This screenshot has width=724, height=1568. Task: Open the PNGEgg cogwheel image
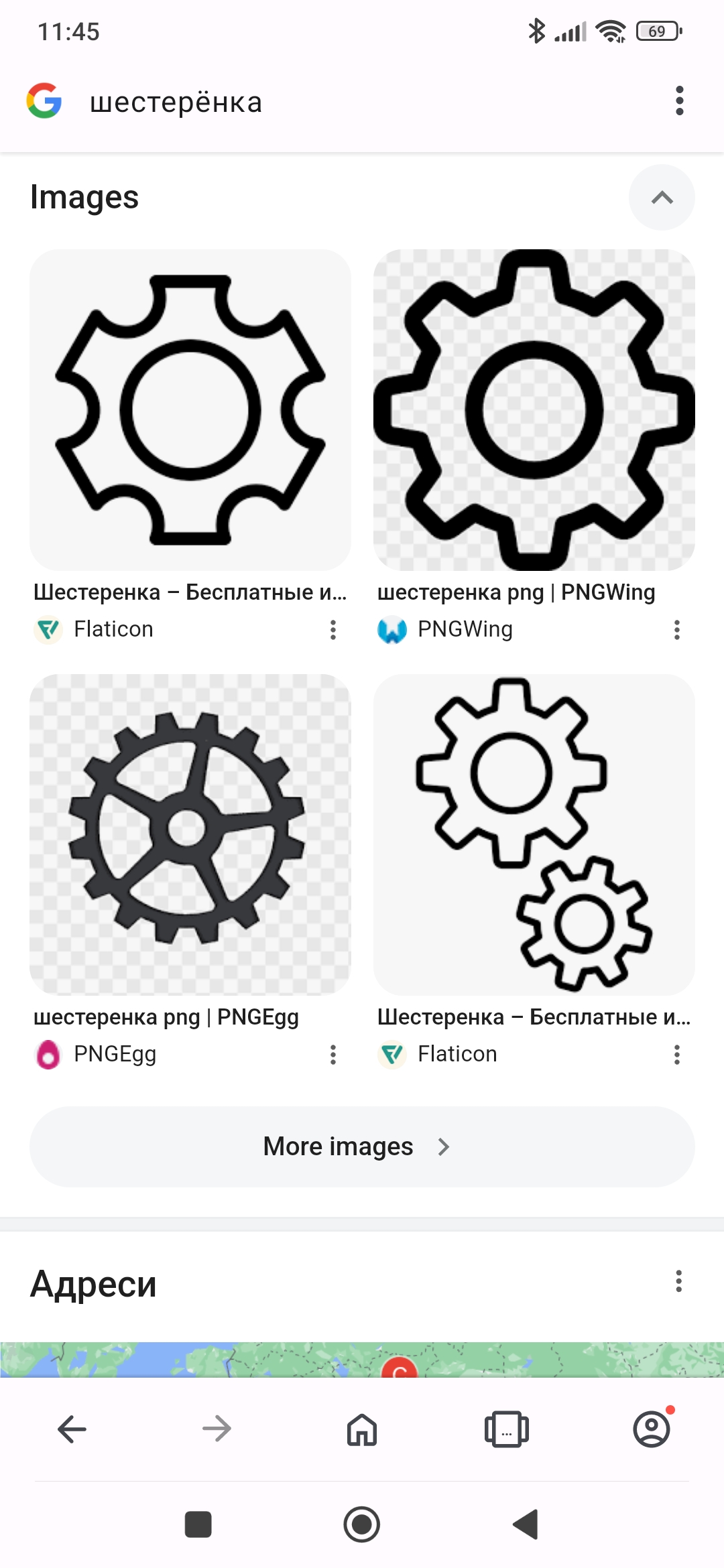click(190, 834)
